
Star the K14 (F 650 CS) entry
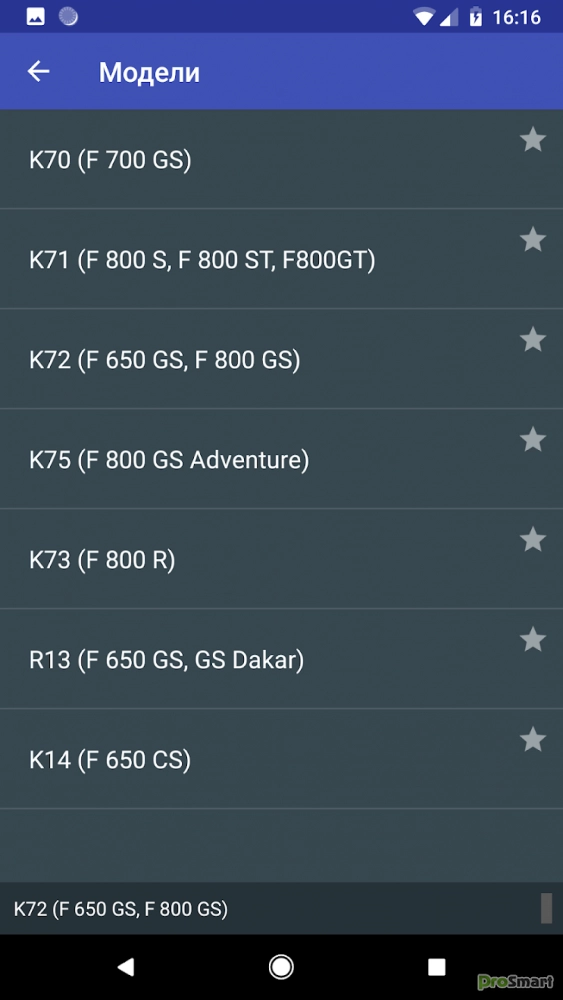coord(533,740)
